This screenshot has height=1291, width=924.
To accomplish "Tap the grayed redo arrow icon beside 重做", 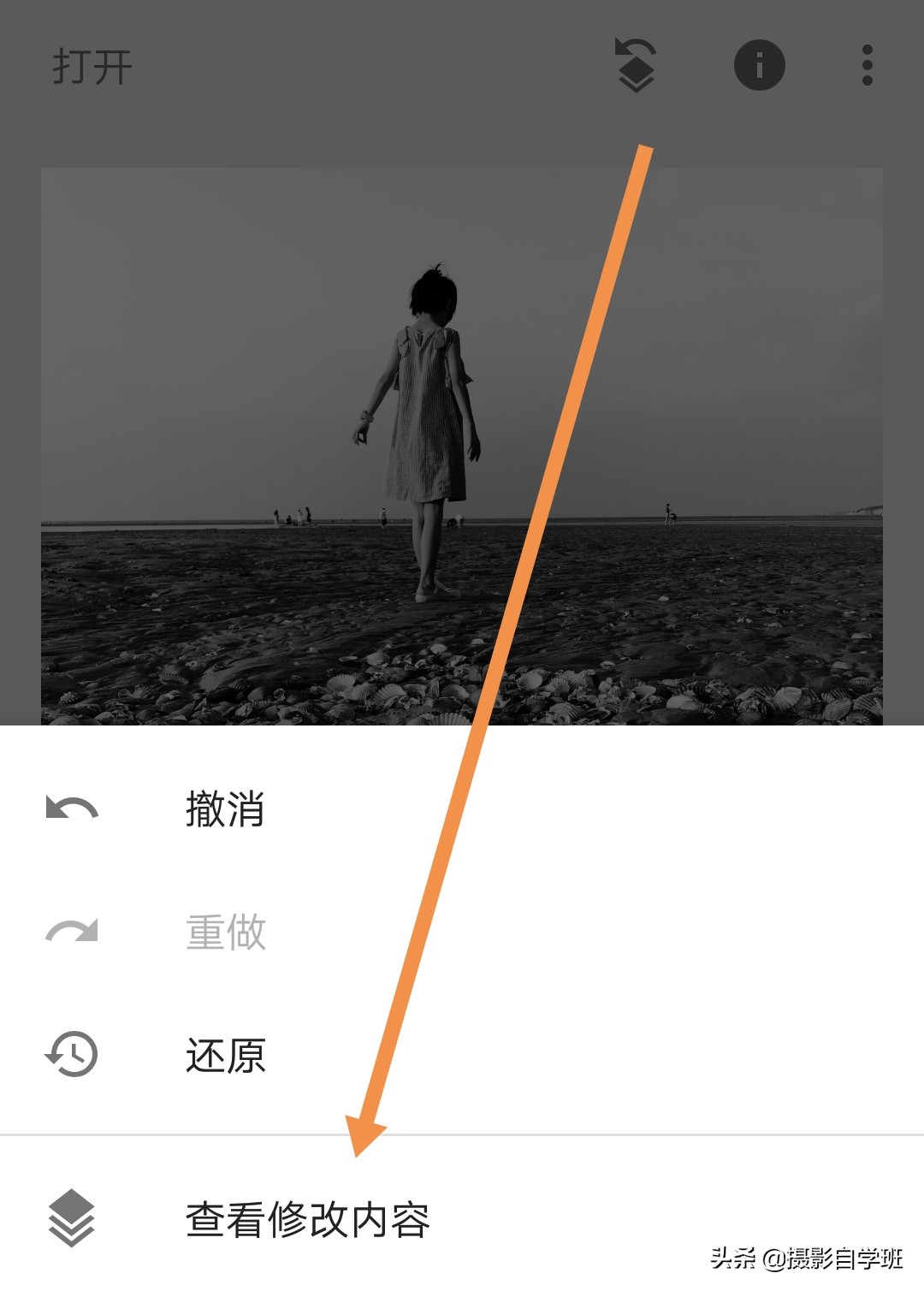I will [70, 933].
